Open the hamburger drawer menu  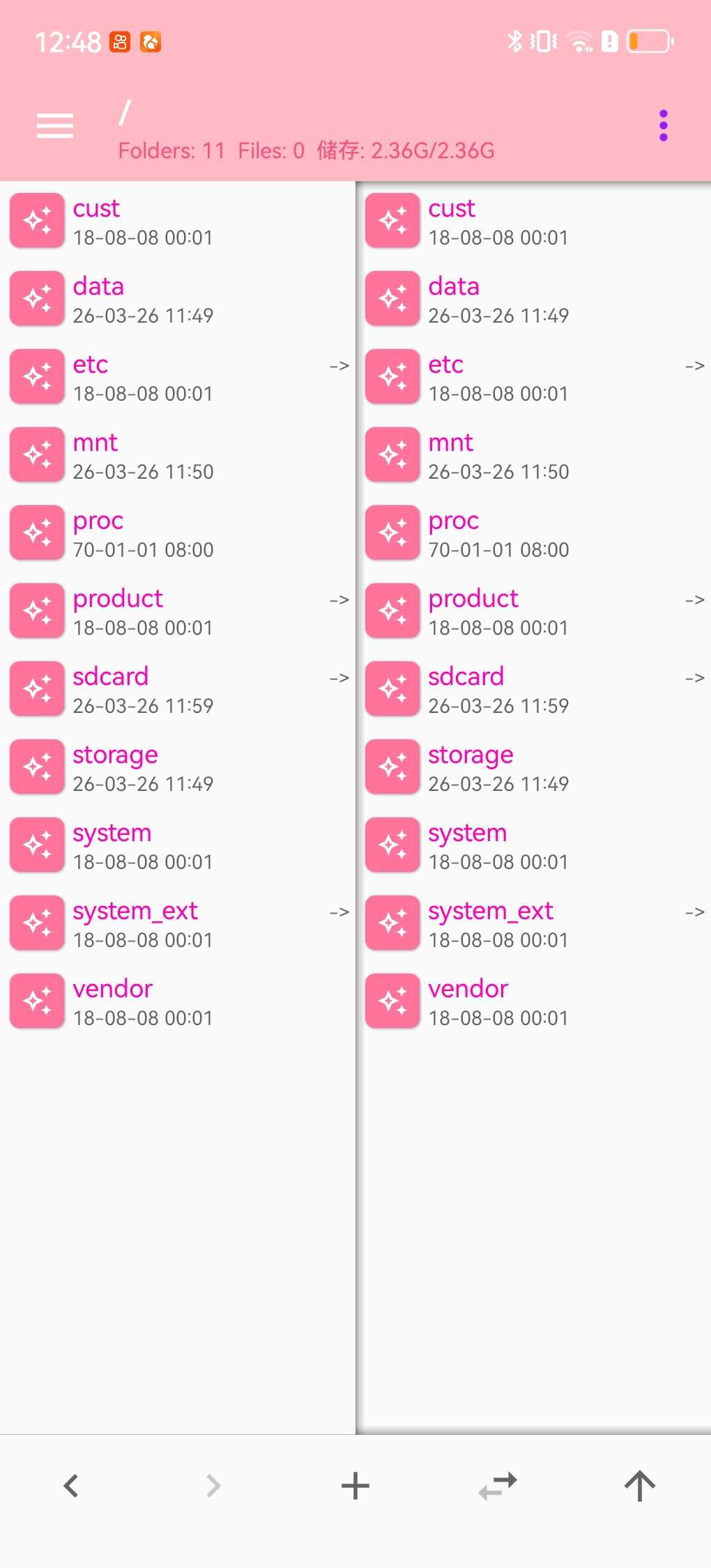click(x=55, y=126)
